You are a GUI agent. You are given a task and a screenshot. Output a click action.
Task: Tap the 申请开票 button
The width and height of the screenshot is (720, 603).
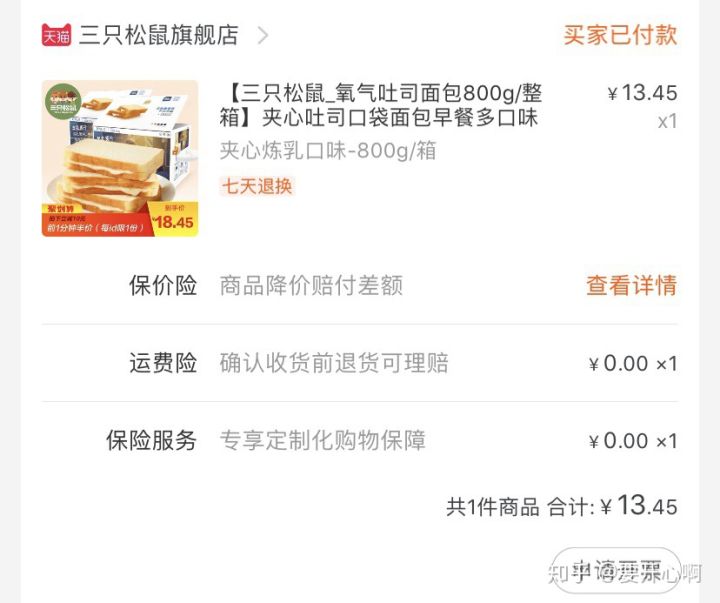coord(616,573)
